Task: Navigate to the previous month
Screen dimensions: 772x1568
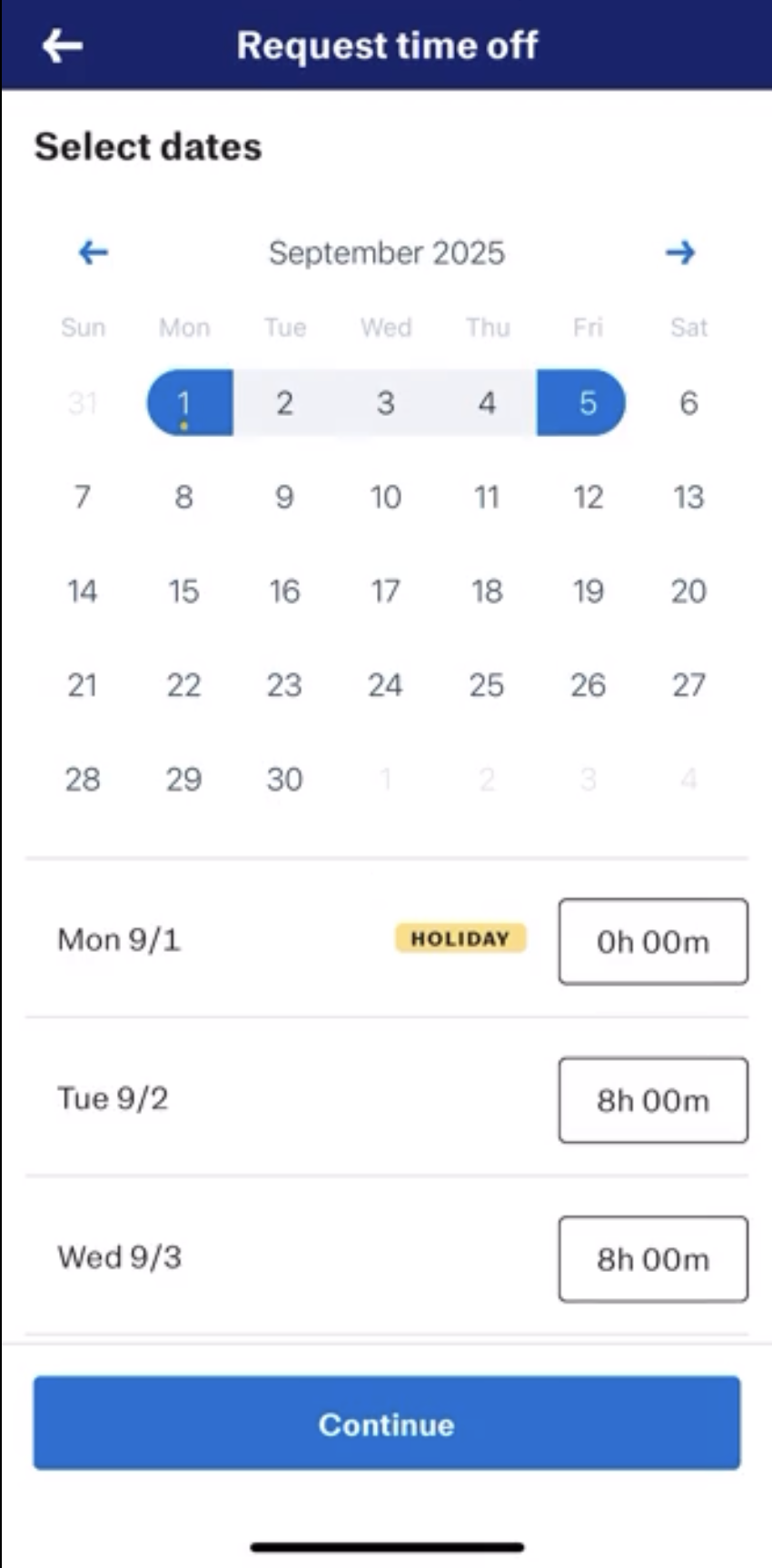Action: [91, 253]
